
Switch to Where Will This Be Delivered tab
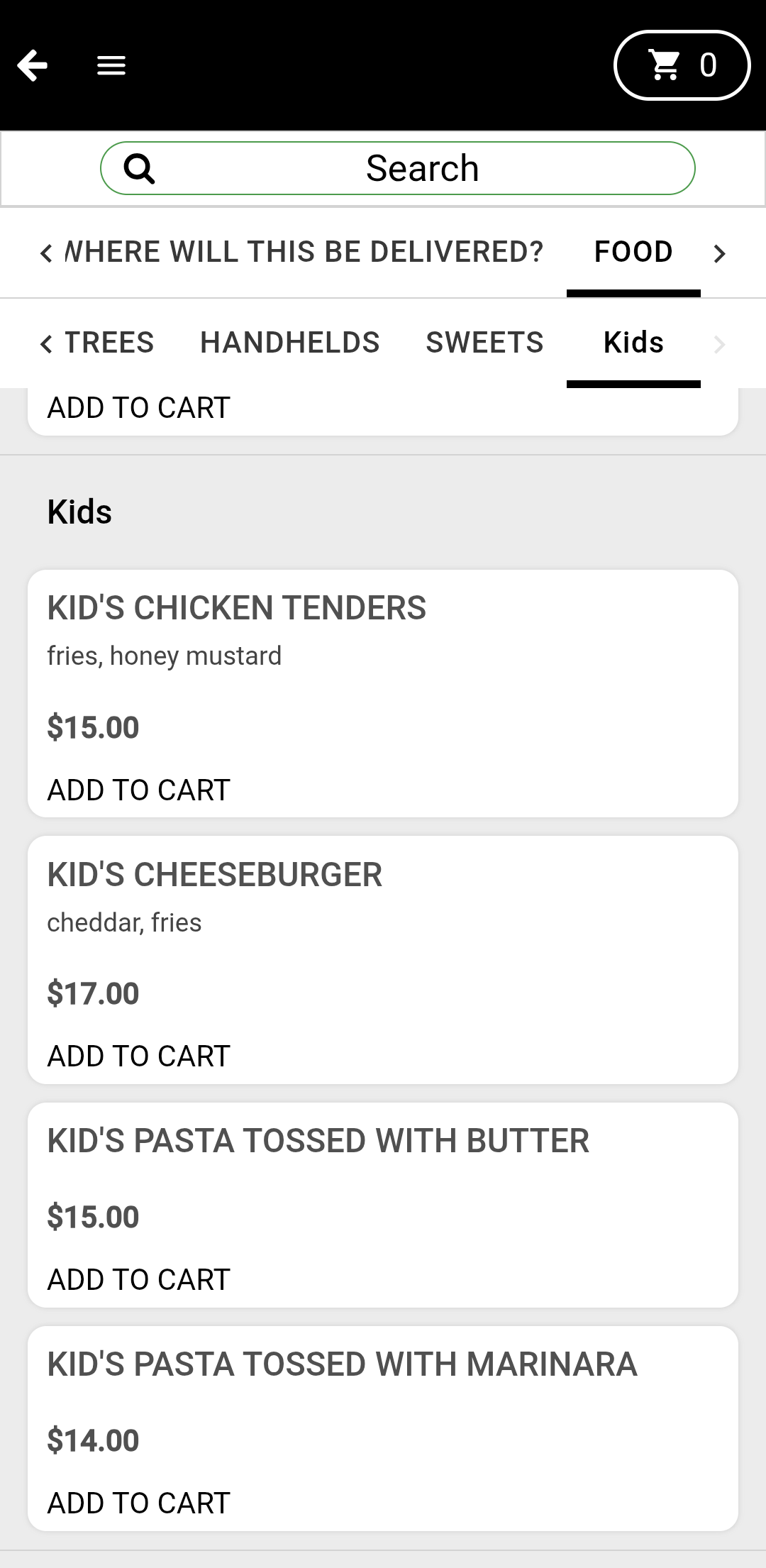point(304,252)
